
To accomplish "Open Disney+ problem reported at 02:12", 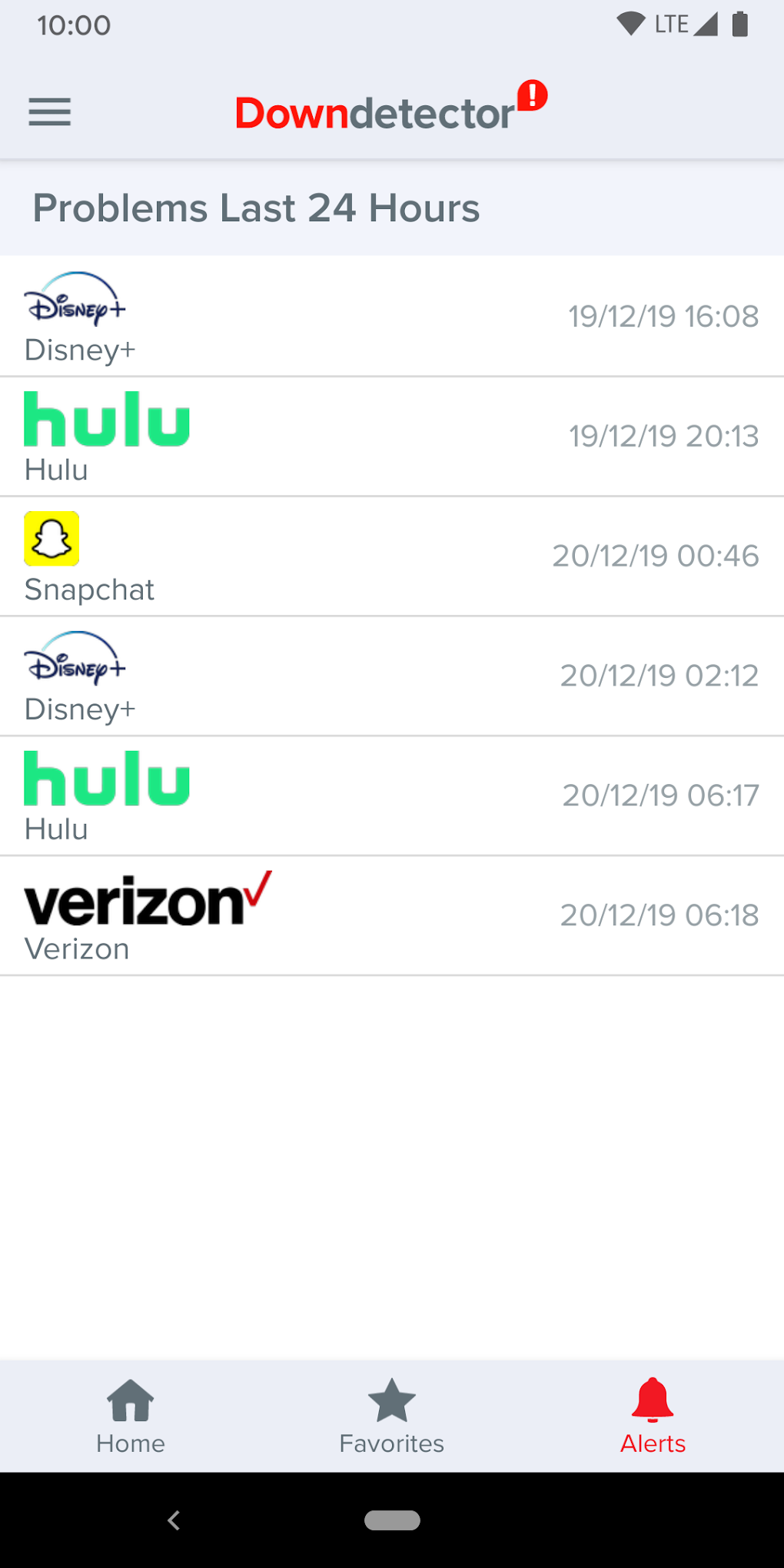I will click(392, 676).
